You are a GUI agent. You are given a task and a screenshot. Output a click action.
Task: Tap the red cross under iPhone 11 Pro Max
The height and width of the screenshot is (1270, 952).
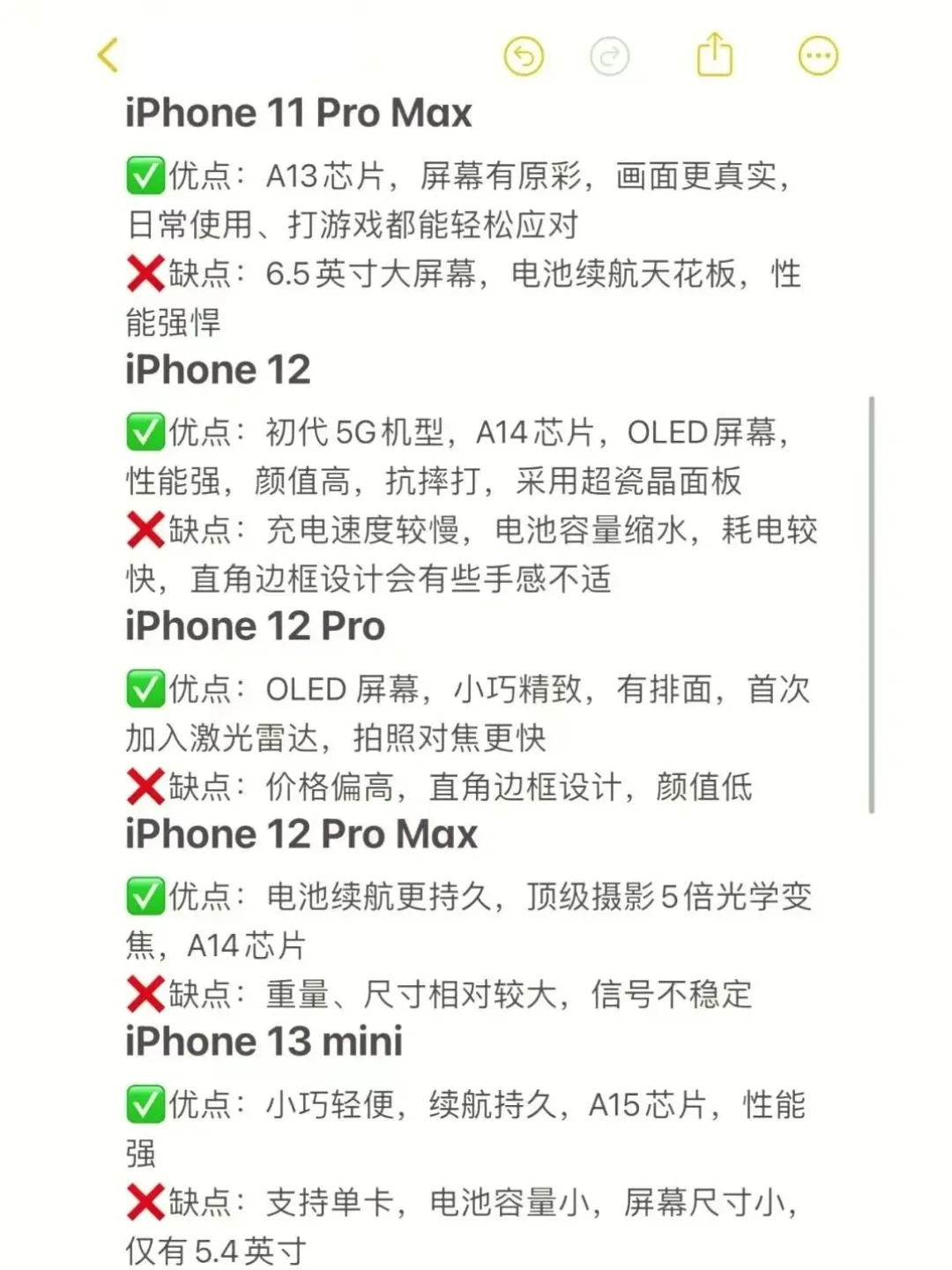tap(145, 275)
